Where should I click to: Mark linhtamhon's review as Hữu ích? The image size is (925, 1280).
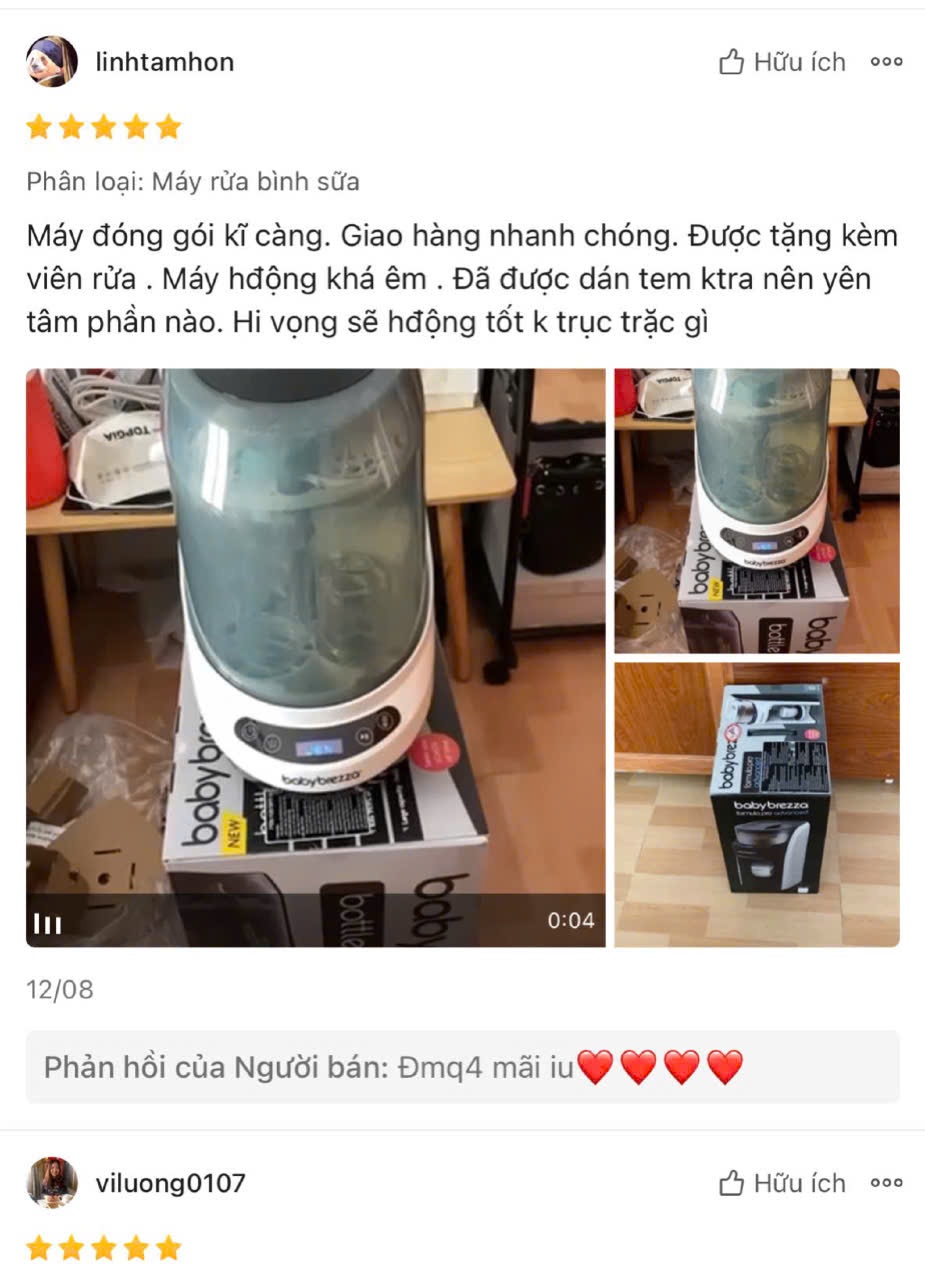click(x=782, y=62)
